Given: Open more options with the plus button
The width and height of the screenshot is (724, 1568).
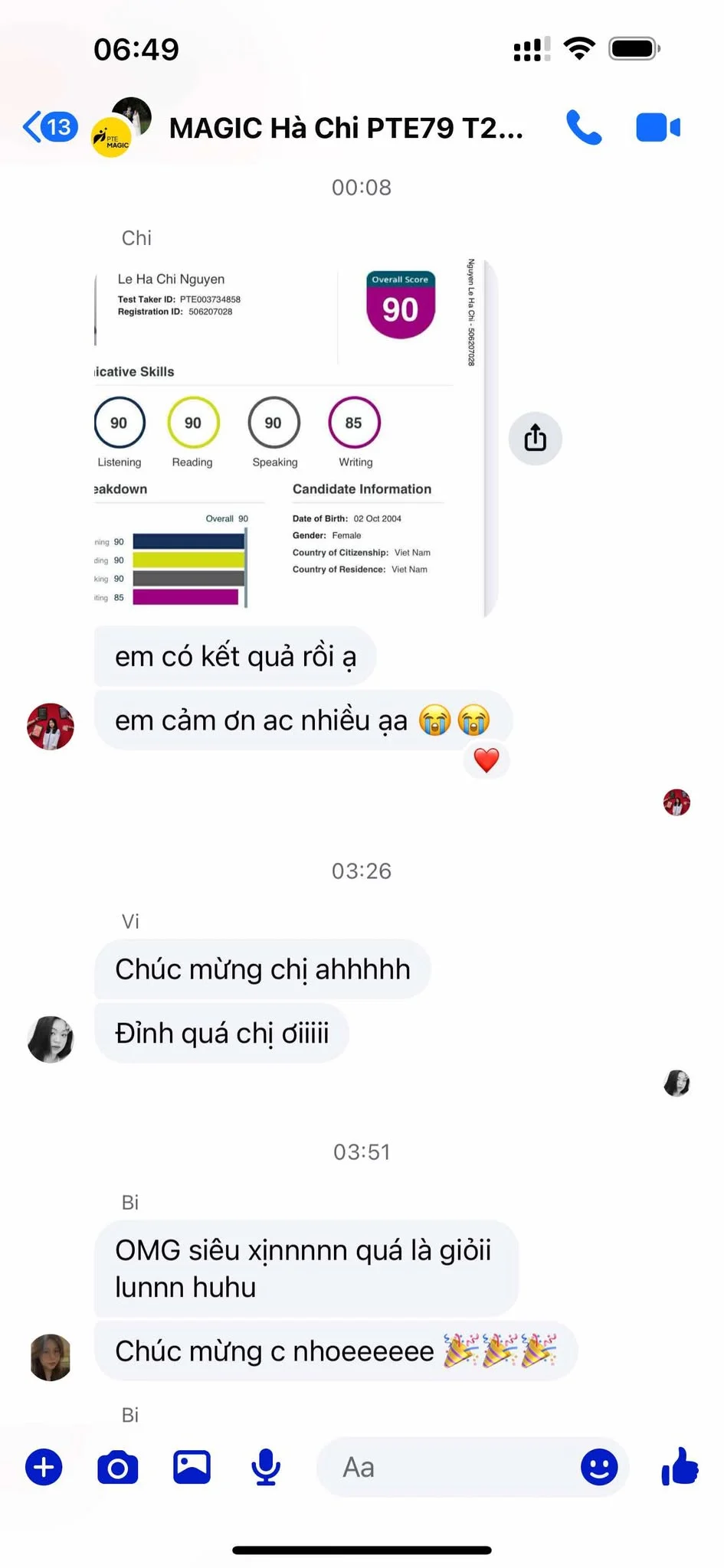Looking at the screenshot, I should pos(44,1467).
